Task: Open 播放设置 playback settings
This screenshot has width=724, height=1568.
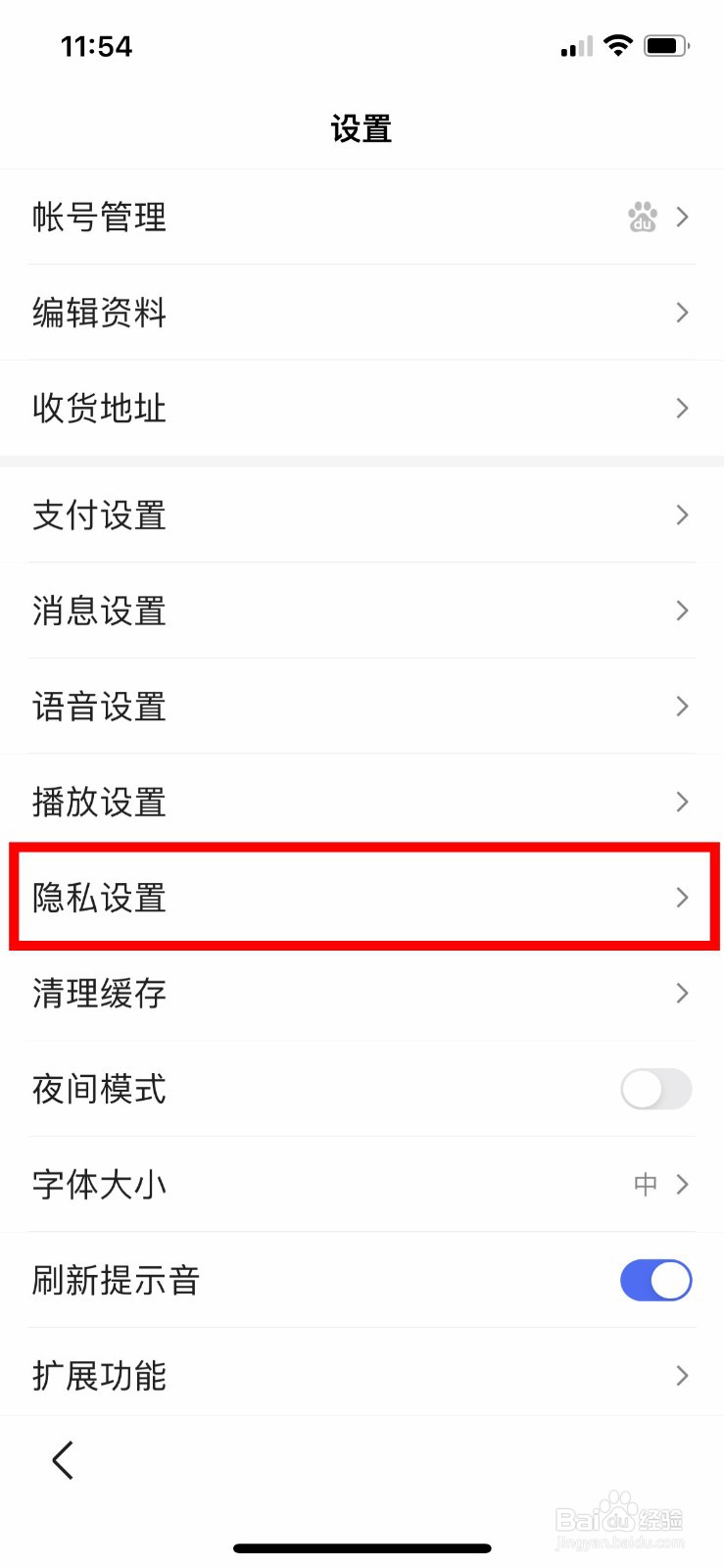Action: click(362, 802)
